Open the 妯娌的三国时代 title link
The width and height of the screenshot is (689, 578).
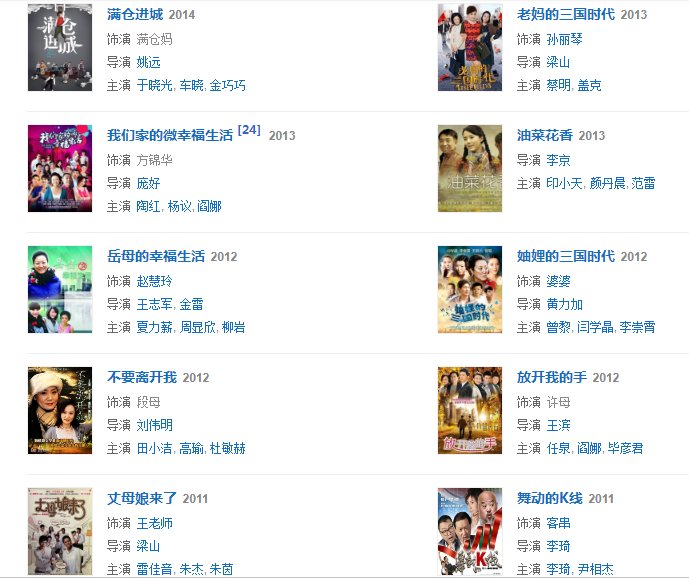[566, 256]
